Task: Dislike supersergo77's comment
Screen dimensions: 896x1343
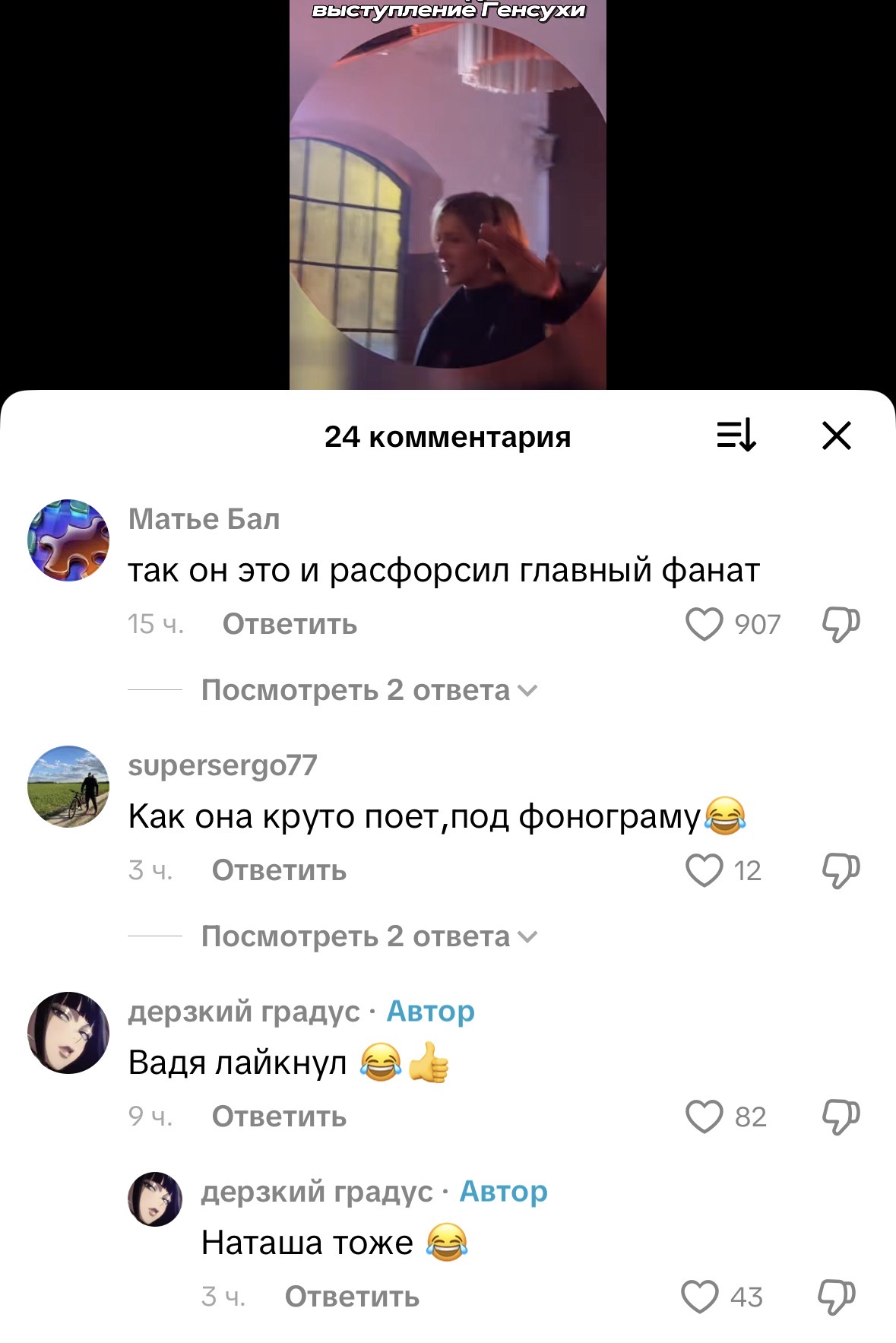Action: coord(841,870)
